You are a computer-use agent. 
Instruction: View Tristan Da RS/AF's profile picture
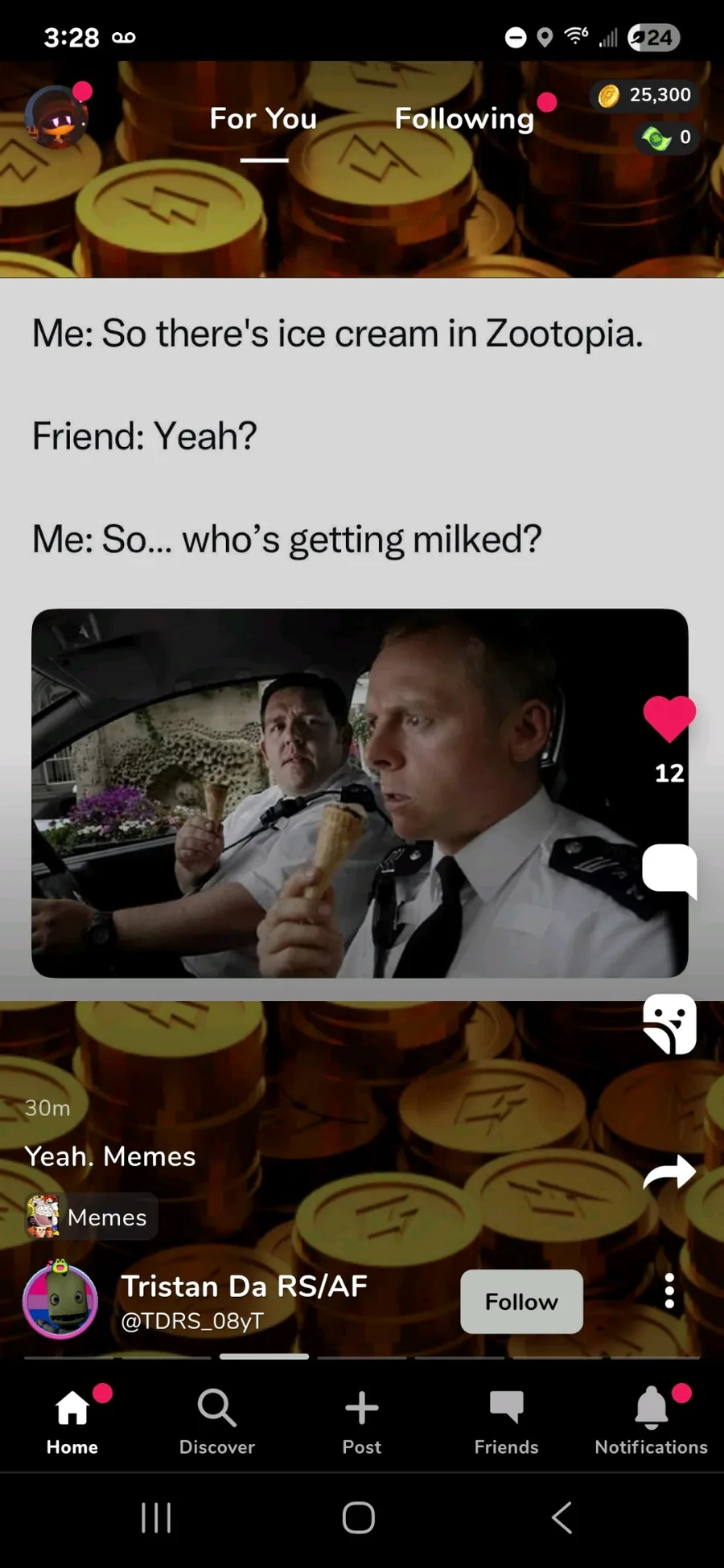60,1299
